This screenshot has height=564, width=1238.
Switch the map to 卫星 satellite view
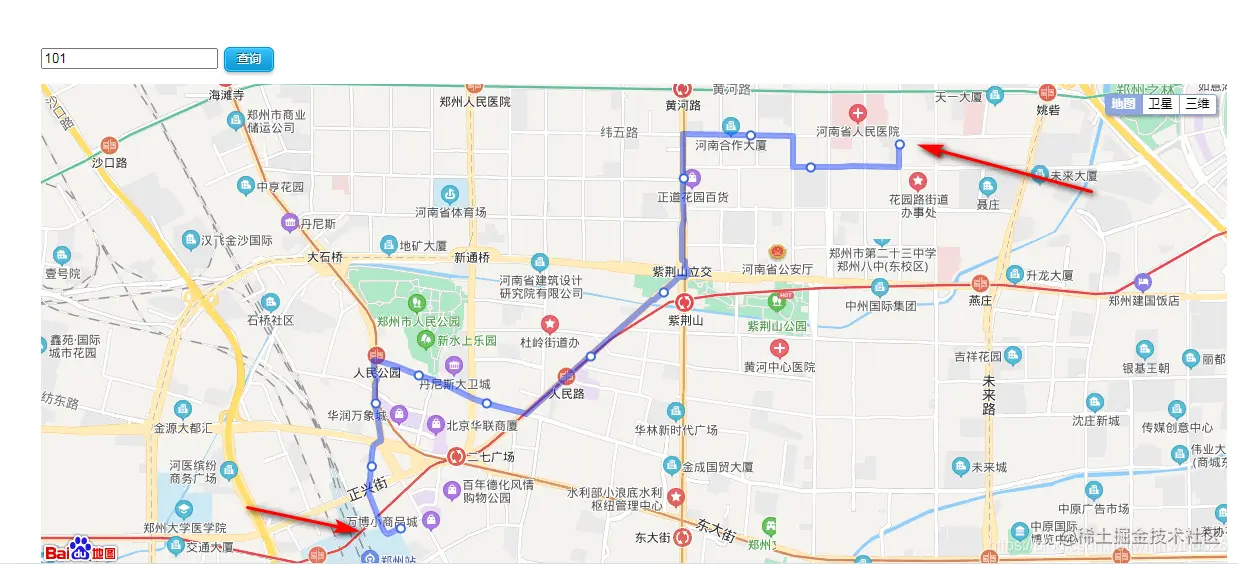(1159, 104)
